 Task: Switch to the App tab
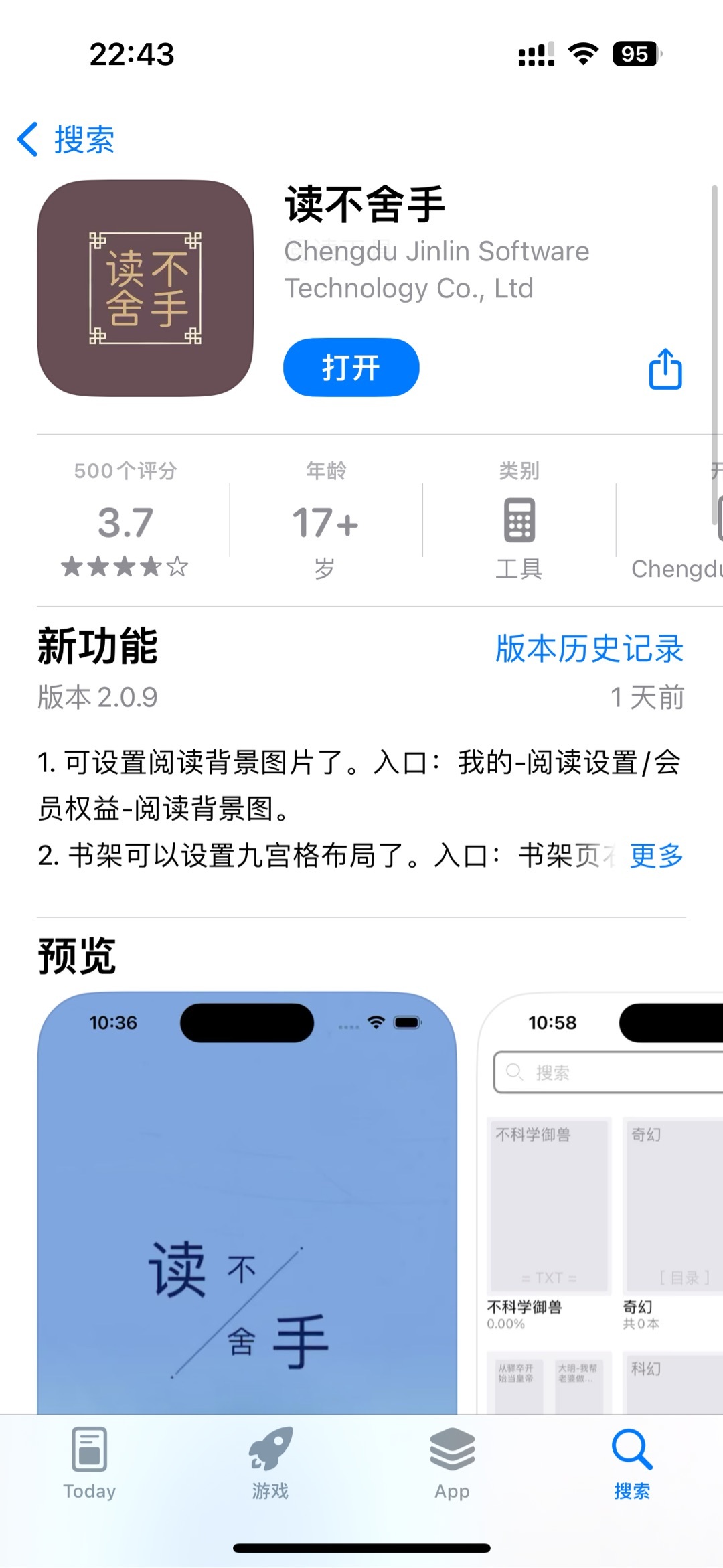452,1463
